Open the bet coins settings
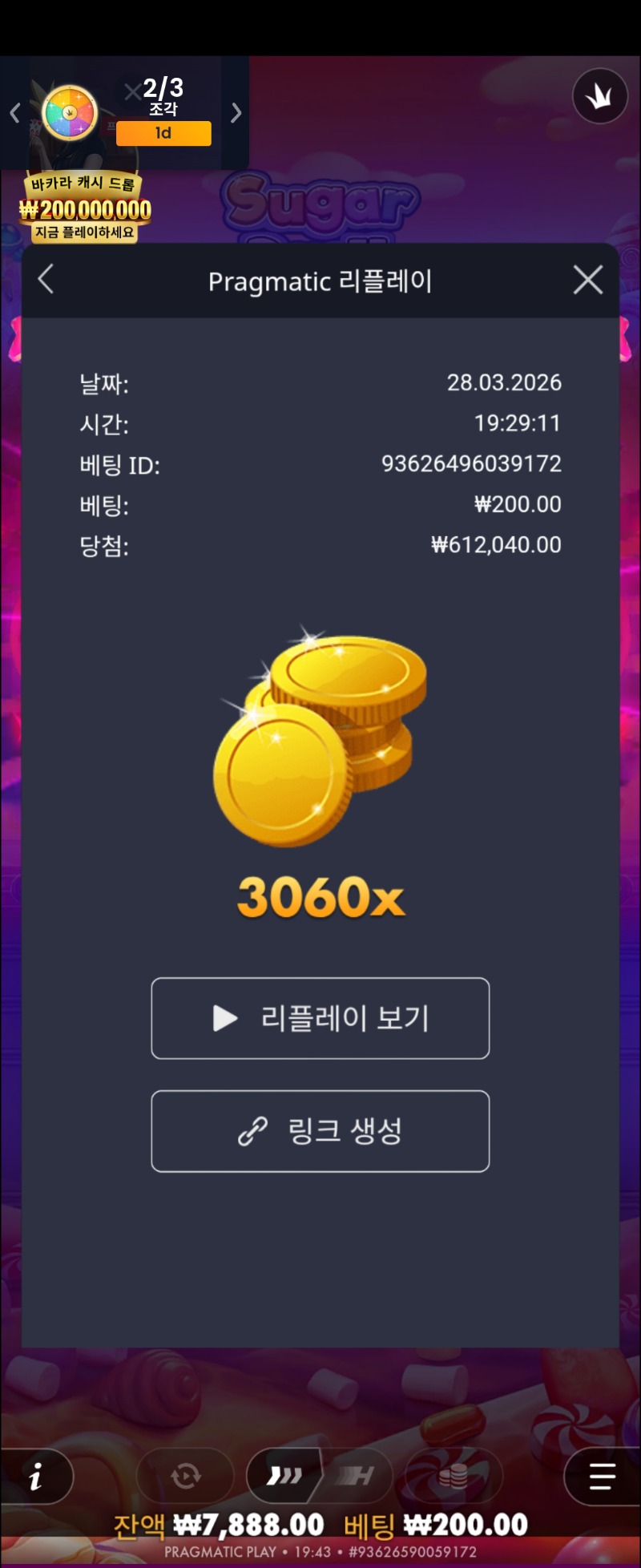The image size is (641, 1568). pos(454,1476)
